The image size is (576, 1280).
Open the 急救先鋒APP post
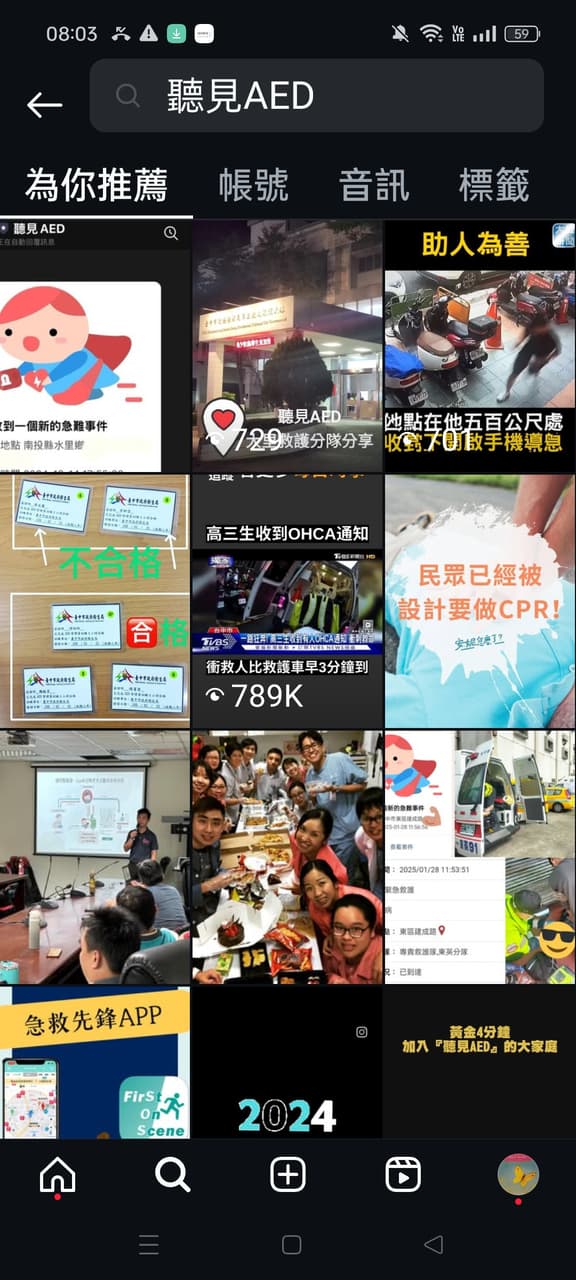(95, 1062)
